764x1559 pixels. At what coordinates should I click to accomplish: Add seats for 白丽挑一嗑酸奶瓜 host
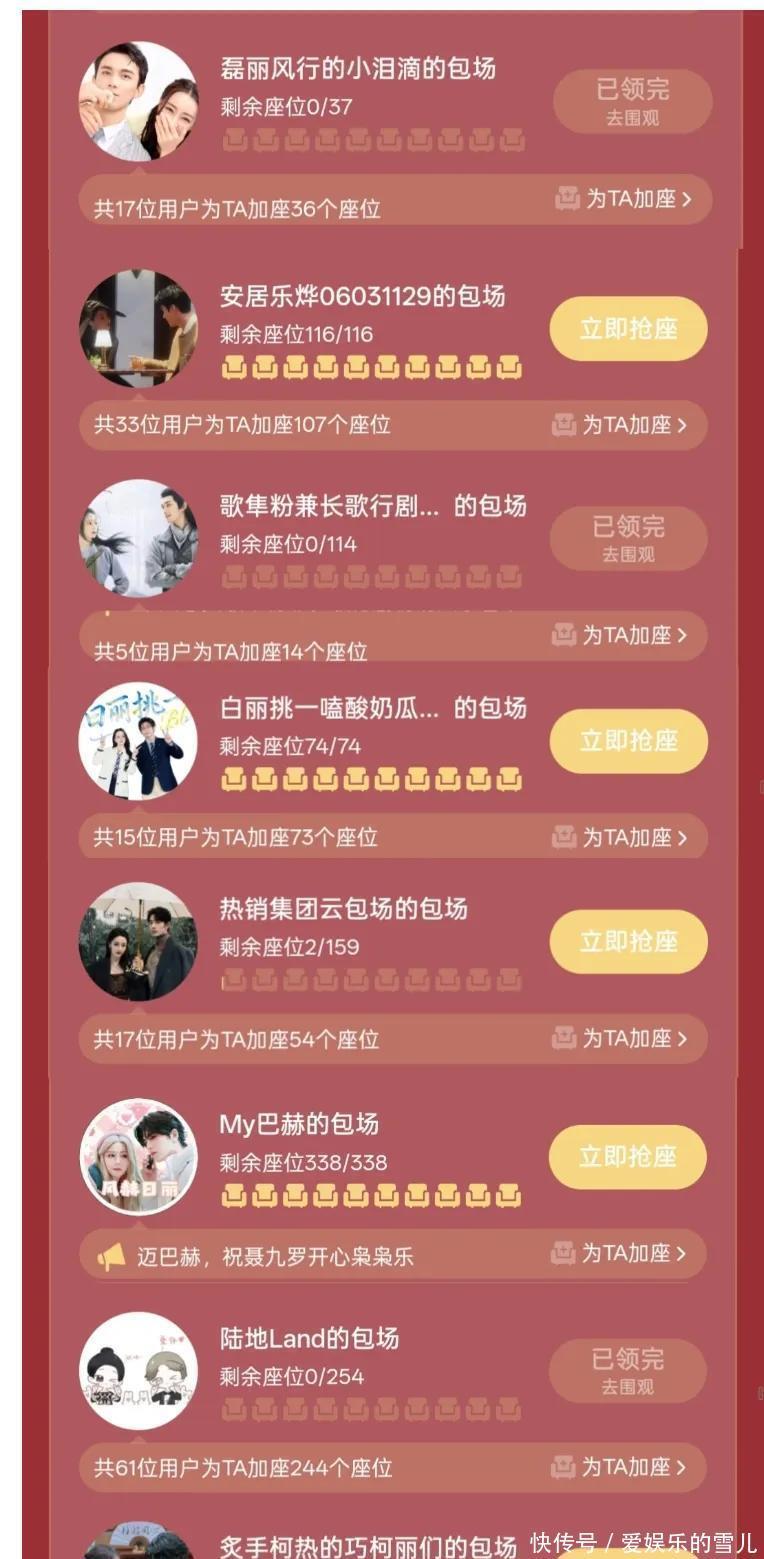[621, 838]
